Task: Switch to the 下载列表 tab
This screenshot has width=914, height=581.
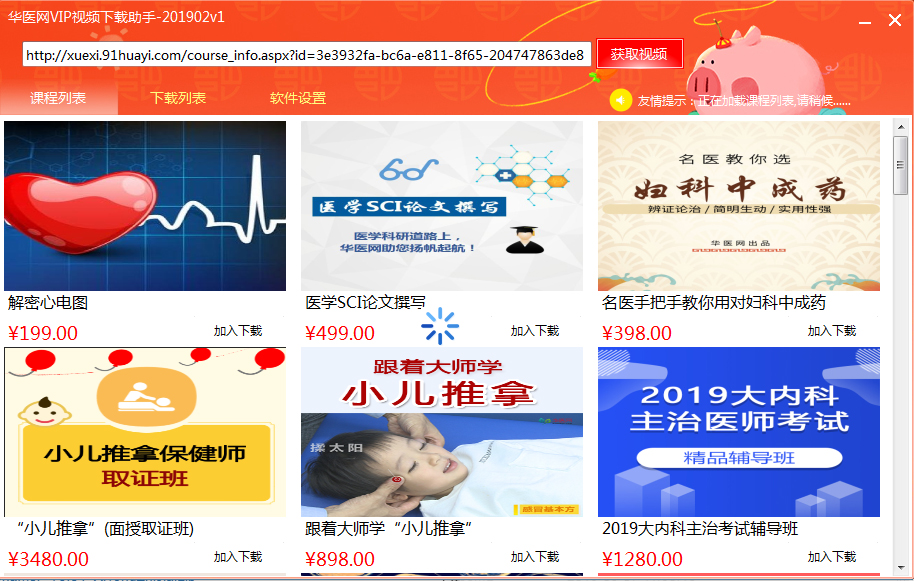Action: tap(178, 98)
